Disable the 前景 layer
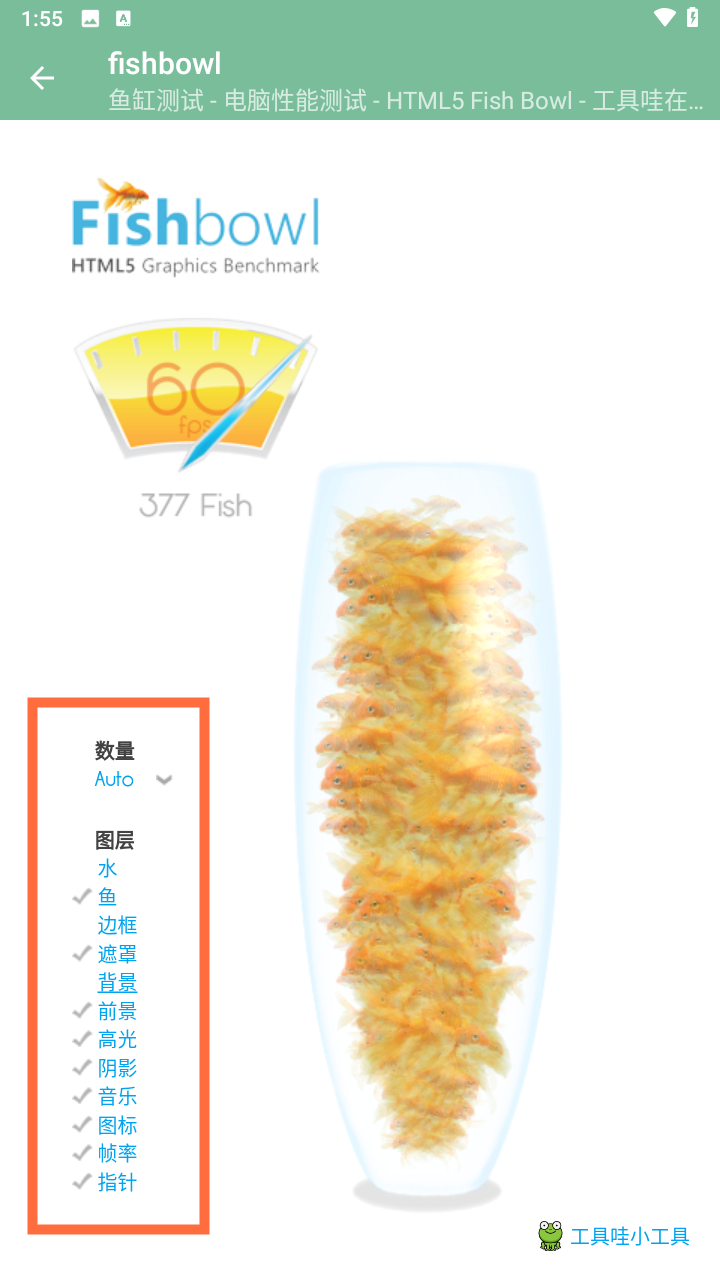Screen dimensions: 720x1280 point(117,1011)
